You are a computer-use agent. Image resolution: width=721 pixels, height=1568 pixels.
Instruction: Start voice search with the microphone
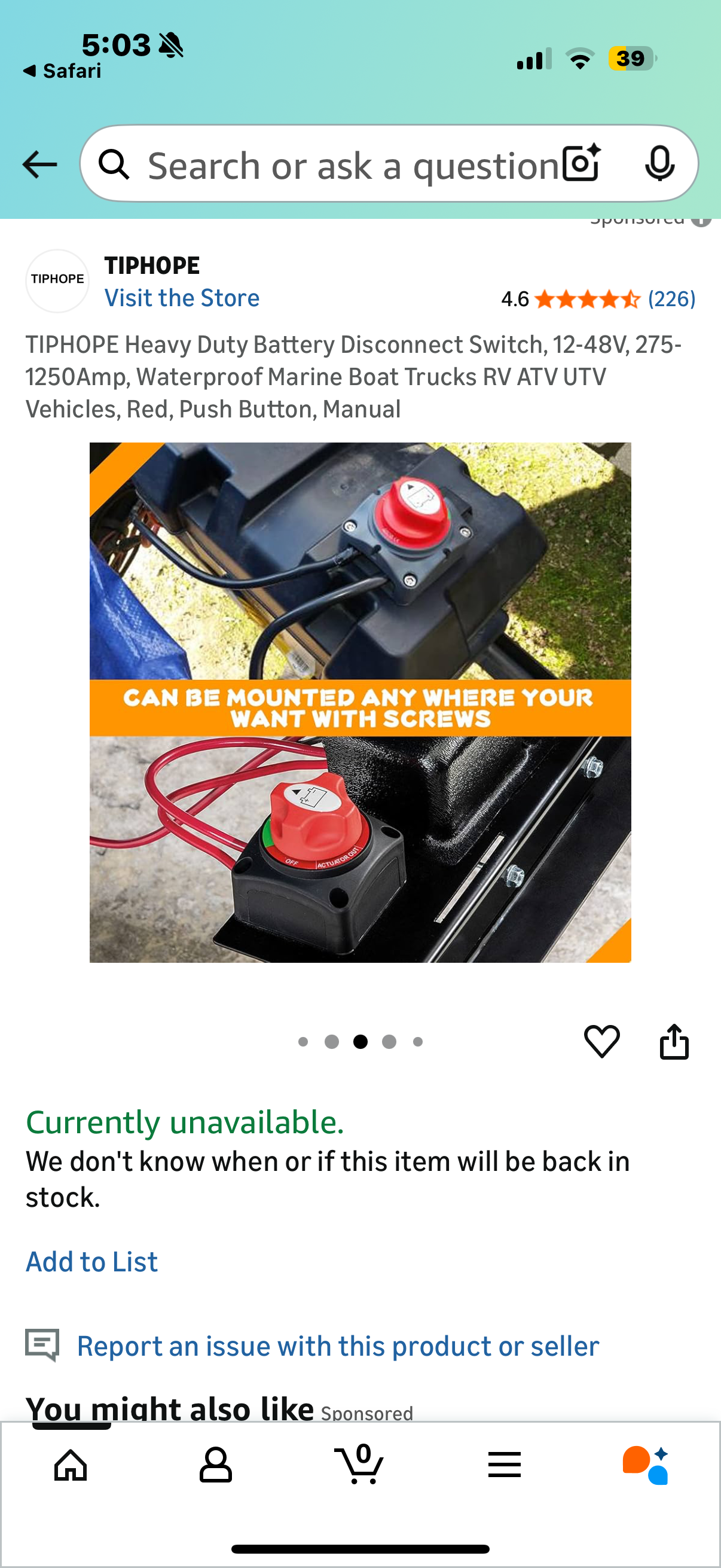(659, 164)
